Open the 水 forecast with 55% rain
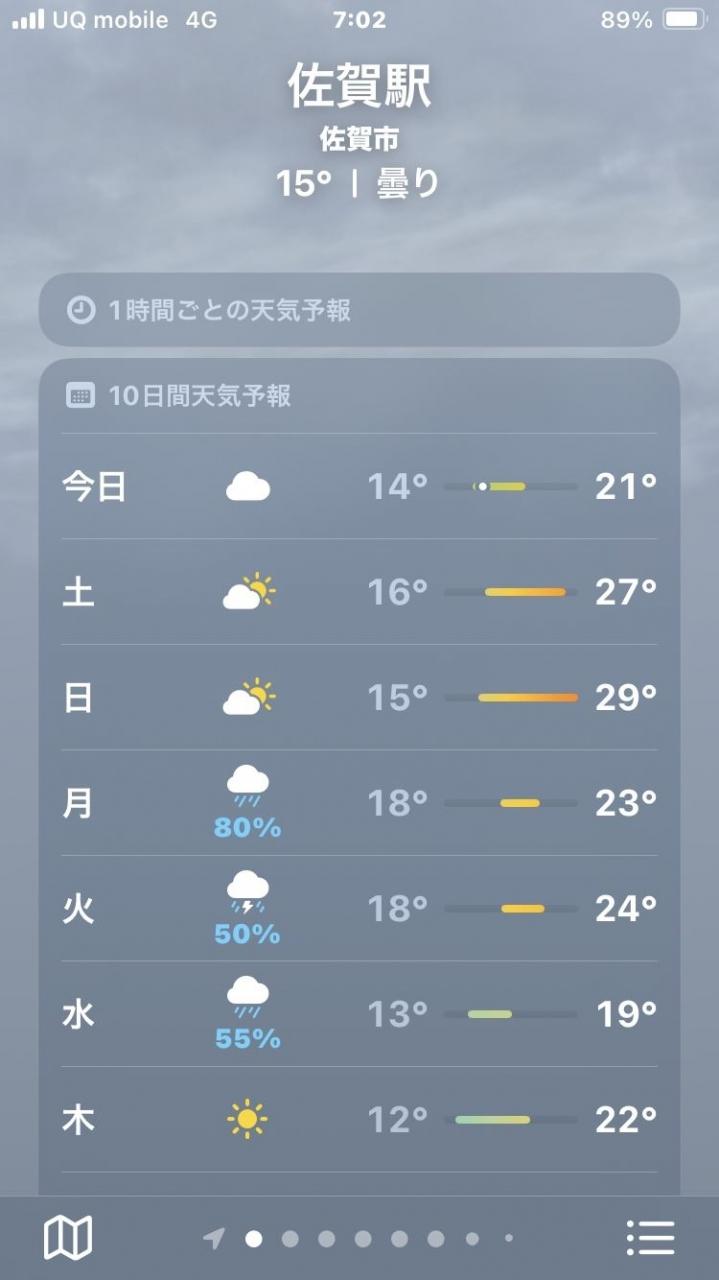The height and width of the screenshot is (1280, 719). click(x=359, y=1014)
